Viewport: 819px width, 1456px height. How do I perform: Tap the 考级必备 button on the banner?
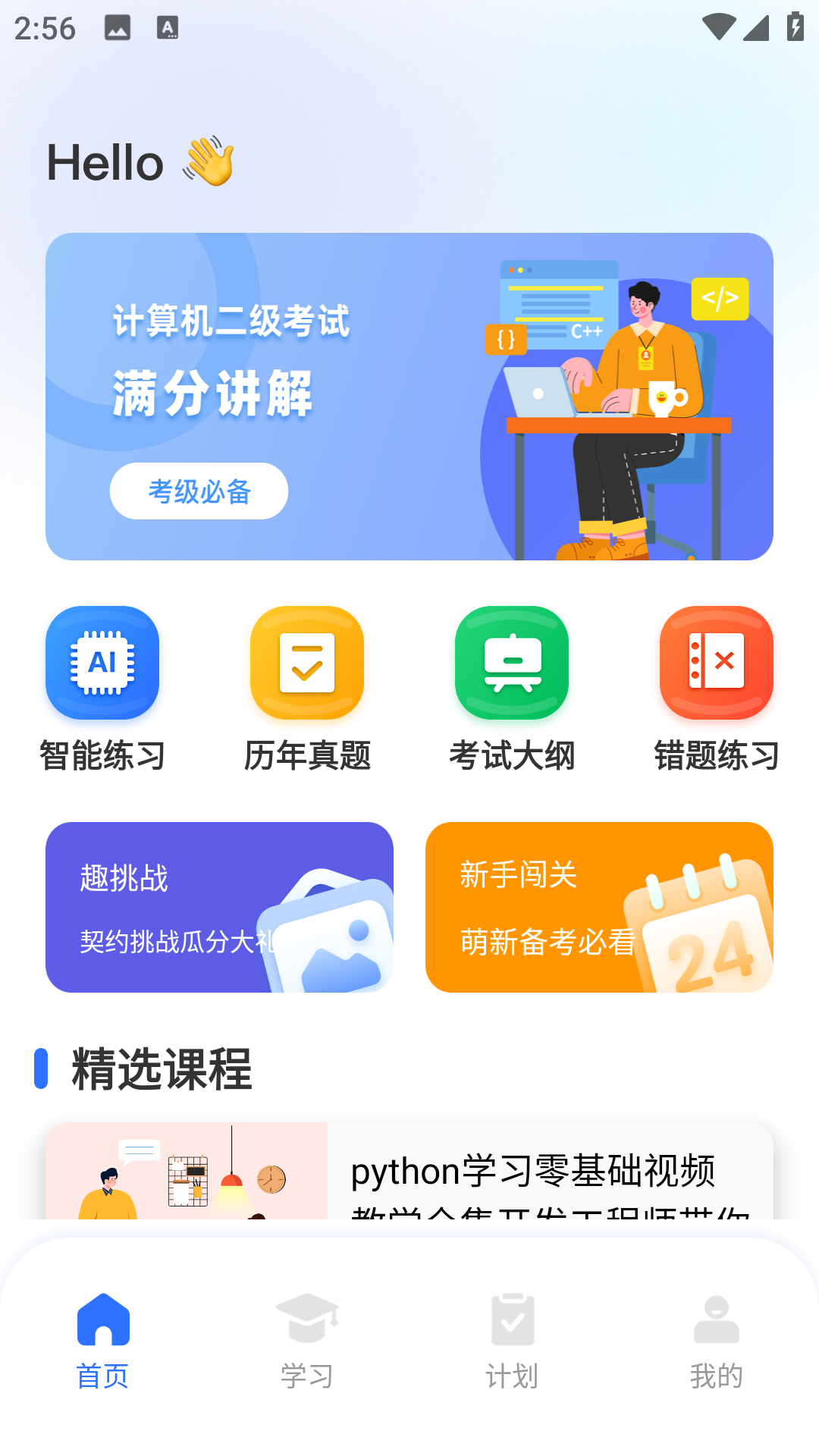(x=199, y=491)
